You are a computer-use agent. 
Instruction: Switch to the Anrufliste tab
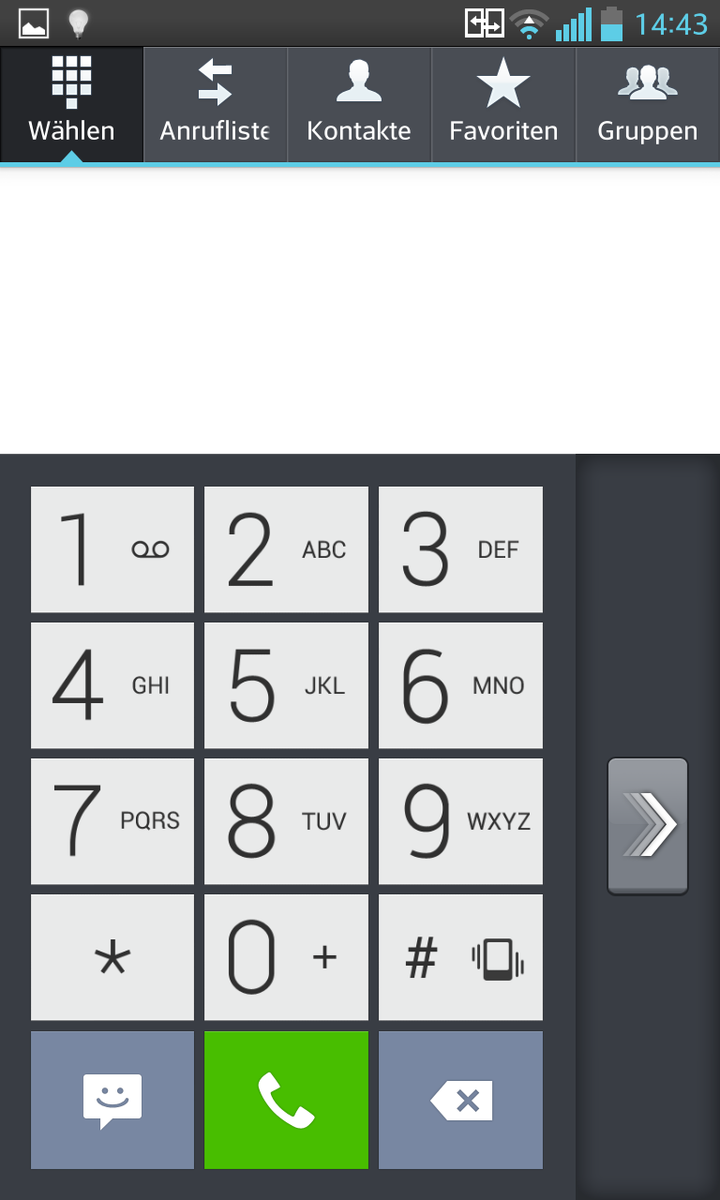[x=215, y=105]
